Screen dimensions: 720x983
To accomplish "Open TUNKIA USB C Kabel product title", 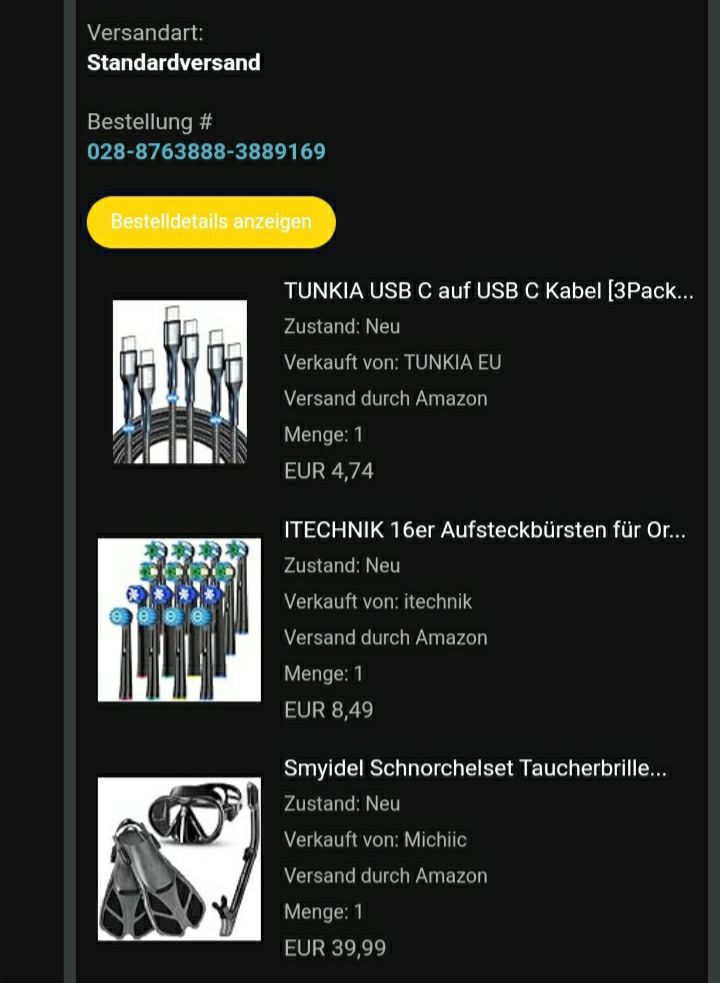I will 488,291.
